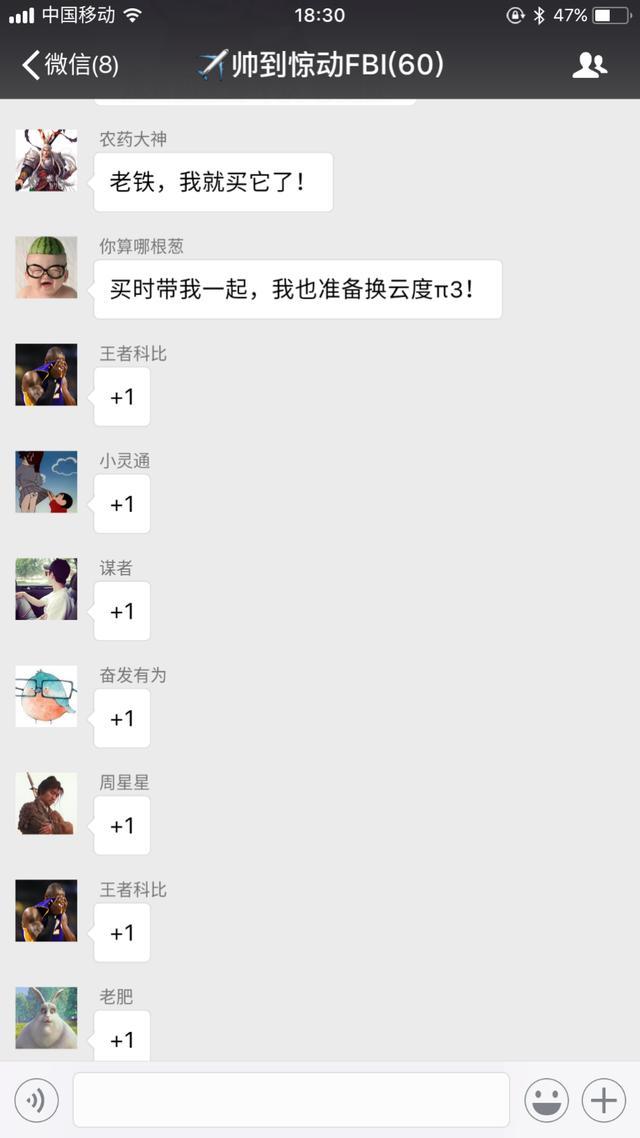Open the plus attachments menu
This screenshot has width=640, height=1138.
coord(603,1100)
